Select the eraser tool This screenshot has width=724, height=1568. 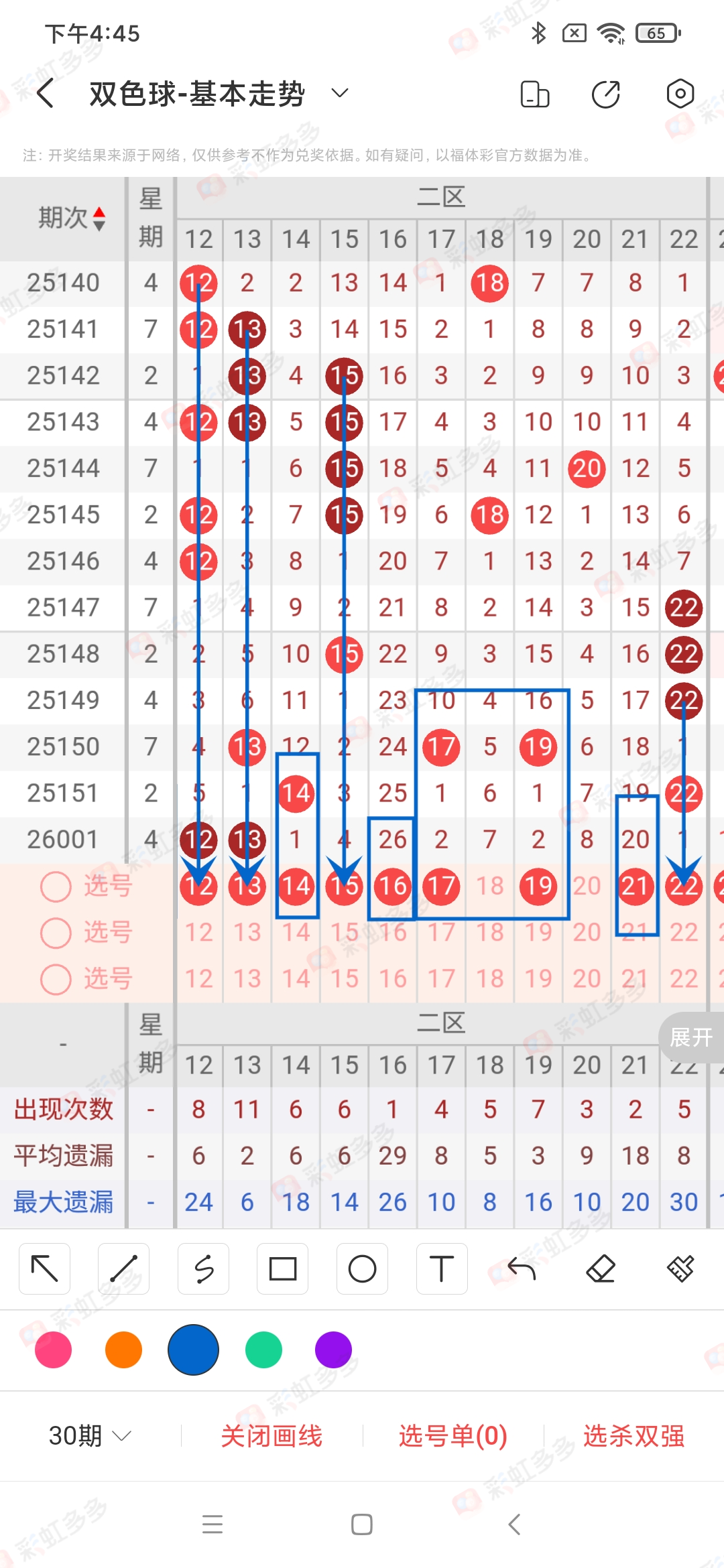coord(601,1268)
